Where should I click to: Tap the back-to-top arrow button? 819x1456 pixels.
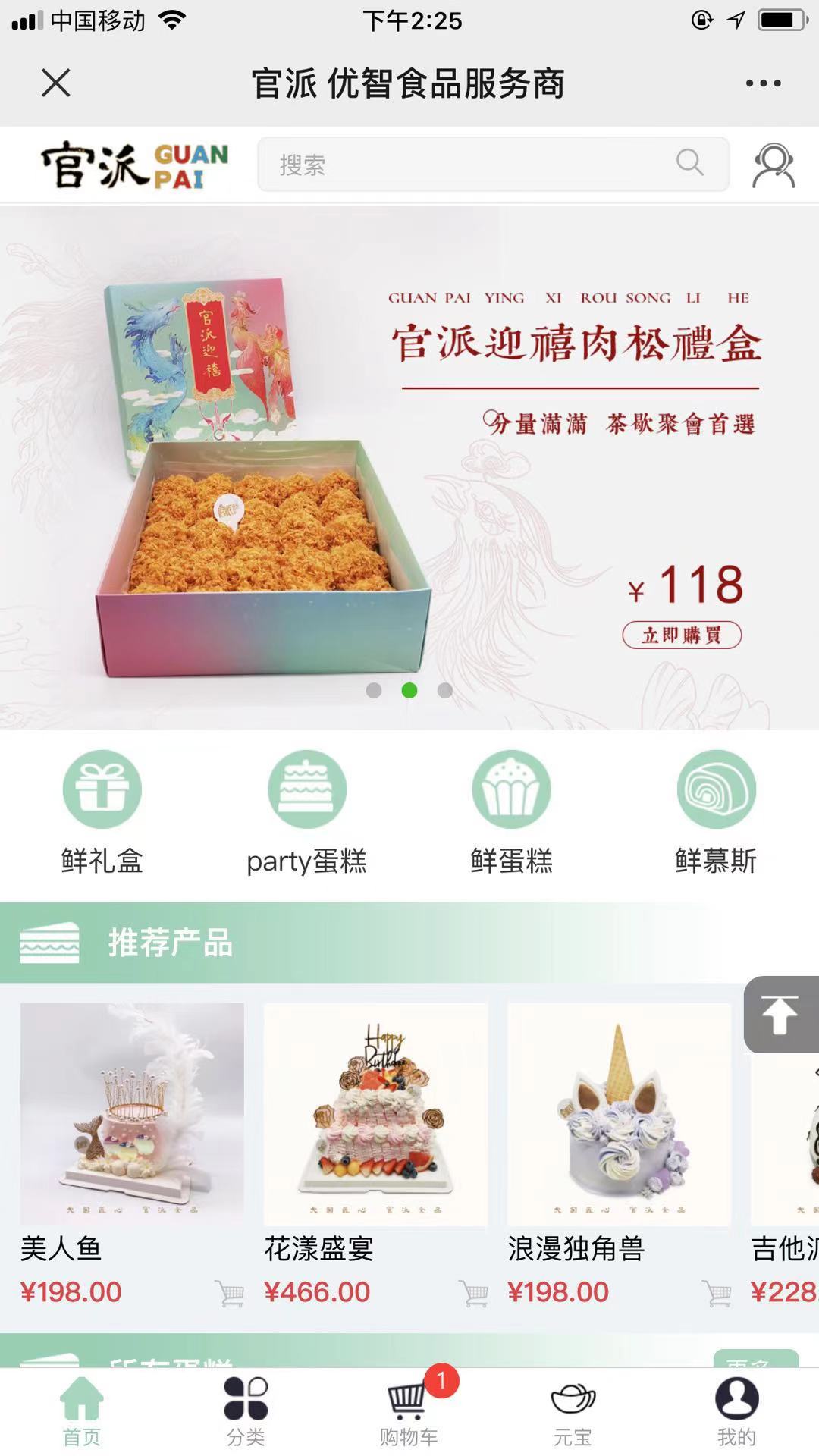pos(780,1015)
